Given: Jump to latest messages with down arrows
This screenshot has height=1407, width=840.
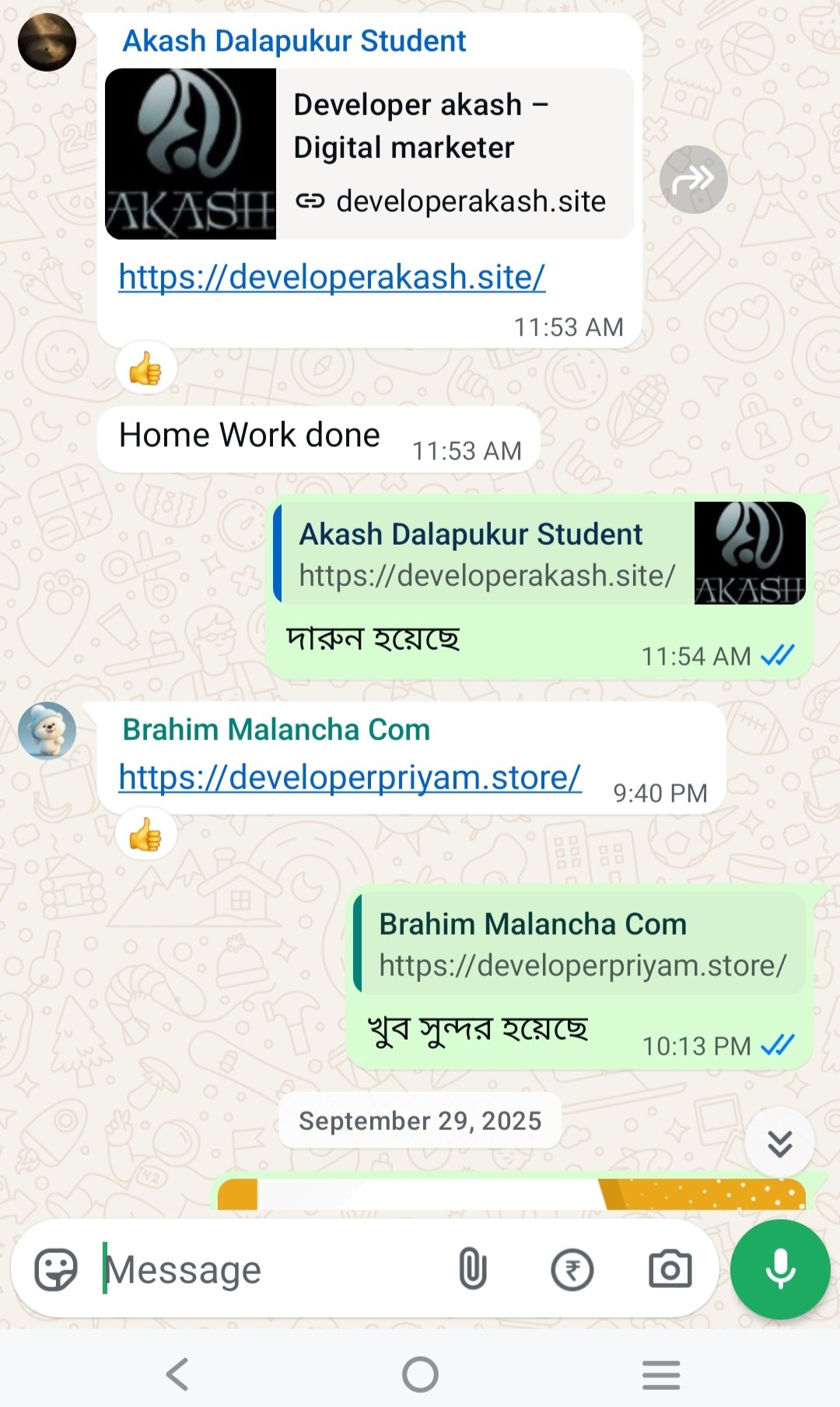Looking at the screenshot, I should tap(779, 1143).
